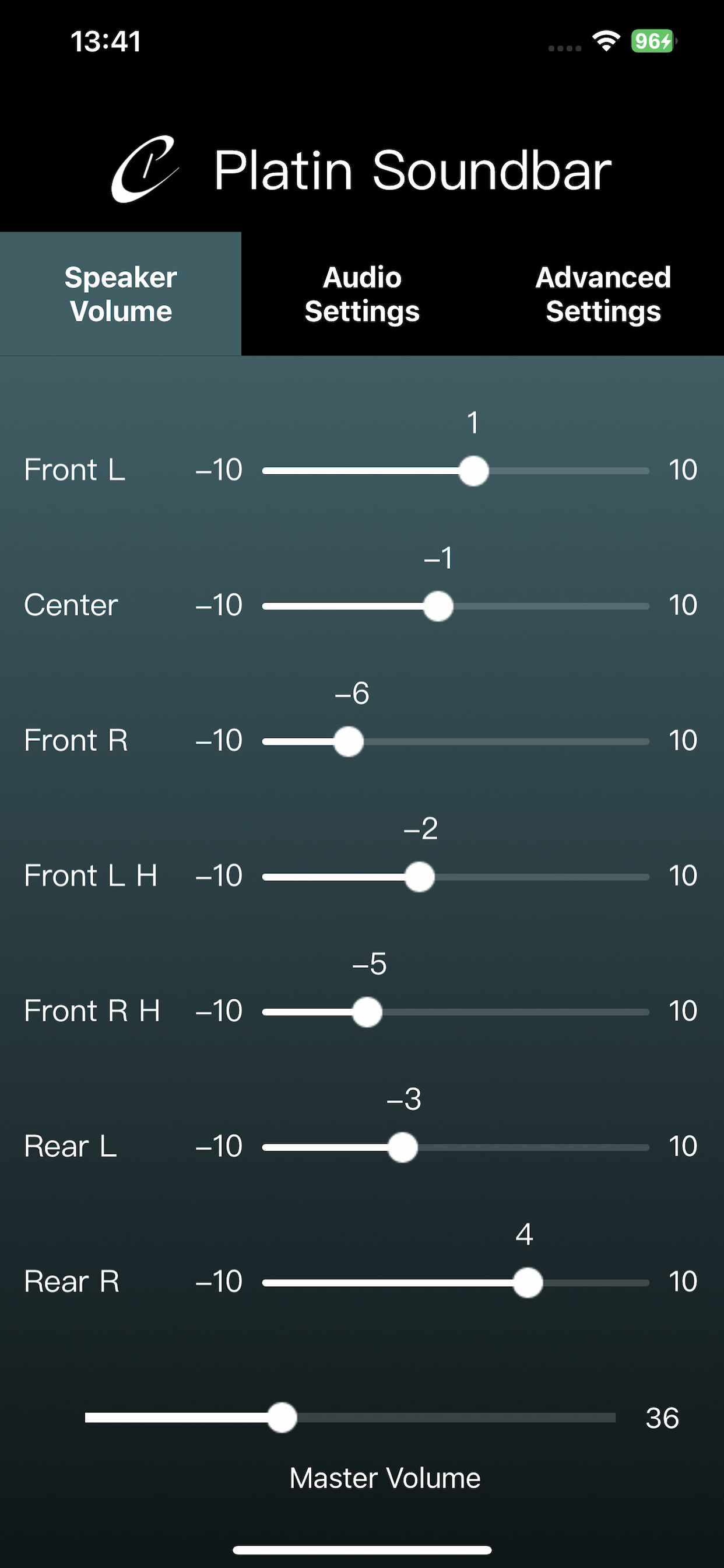
Task: Tap the Front R H slider
Action: tap(456, 1012)
